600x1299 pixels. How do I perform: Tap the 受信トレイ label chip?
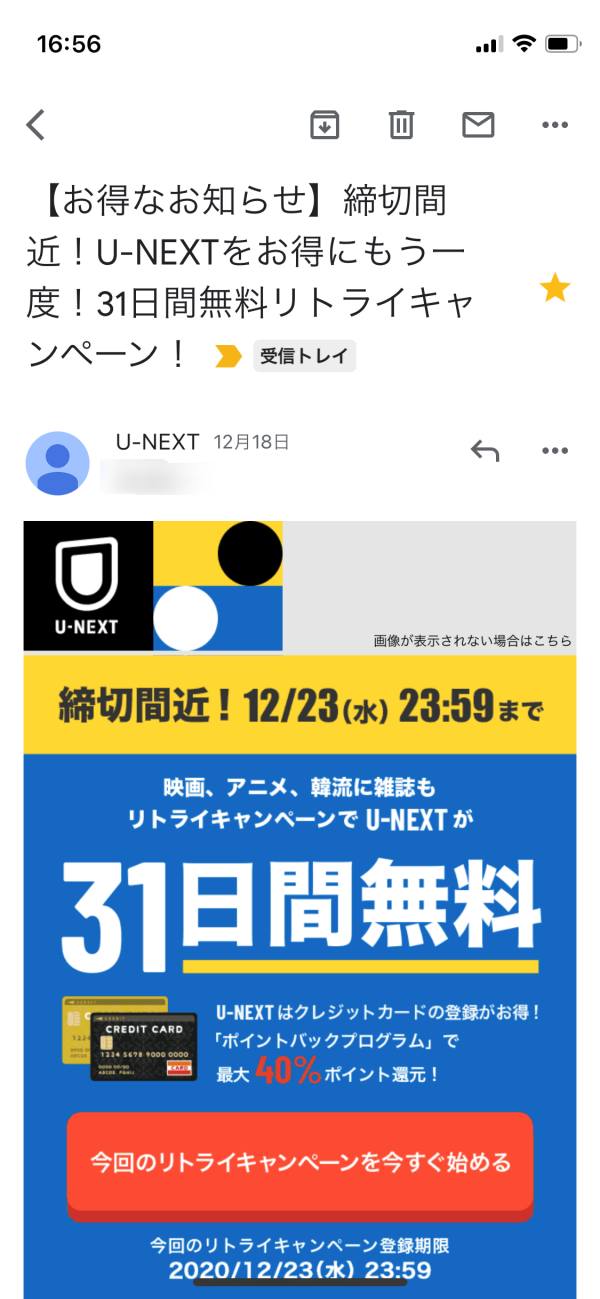pos(303,355)
